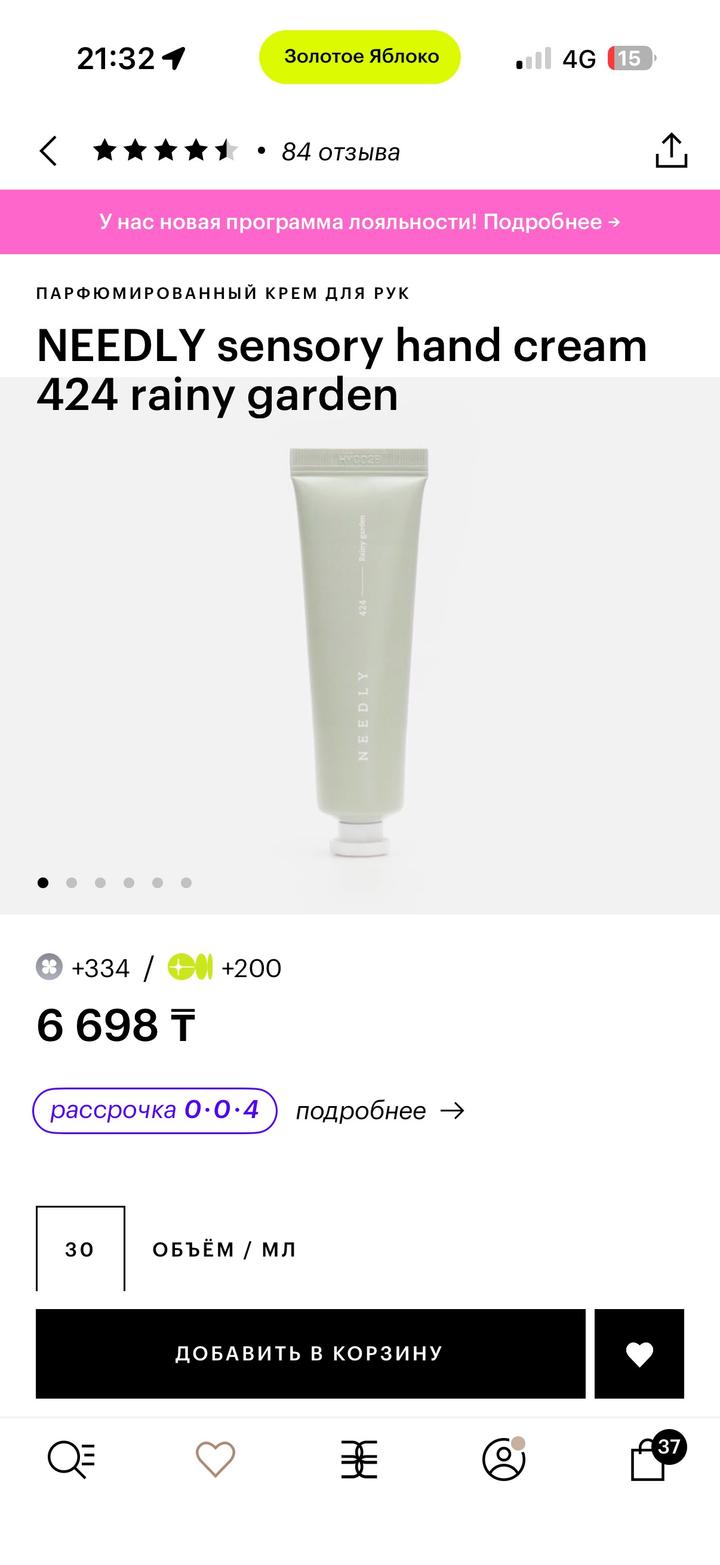Tap the рассрочка 0·0·4 installment badge
This screenshot has height=1565, width=720.
point(155,1110)
